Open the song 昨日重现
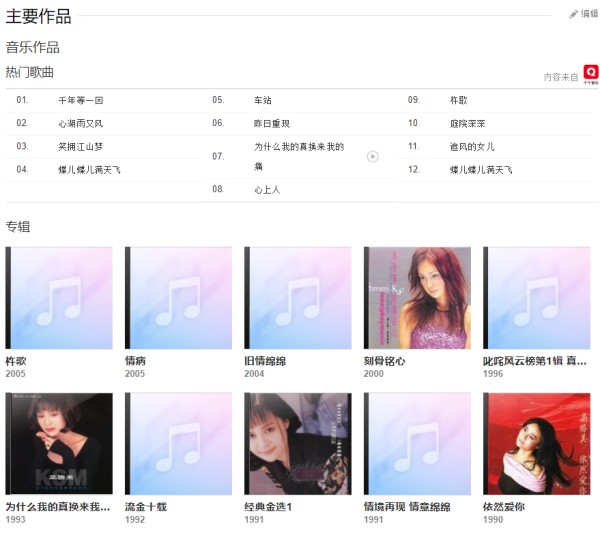This screenshot has width=600, height=535. tap(272, 124)
